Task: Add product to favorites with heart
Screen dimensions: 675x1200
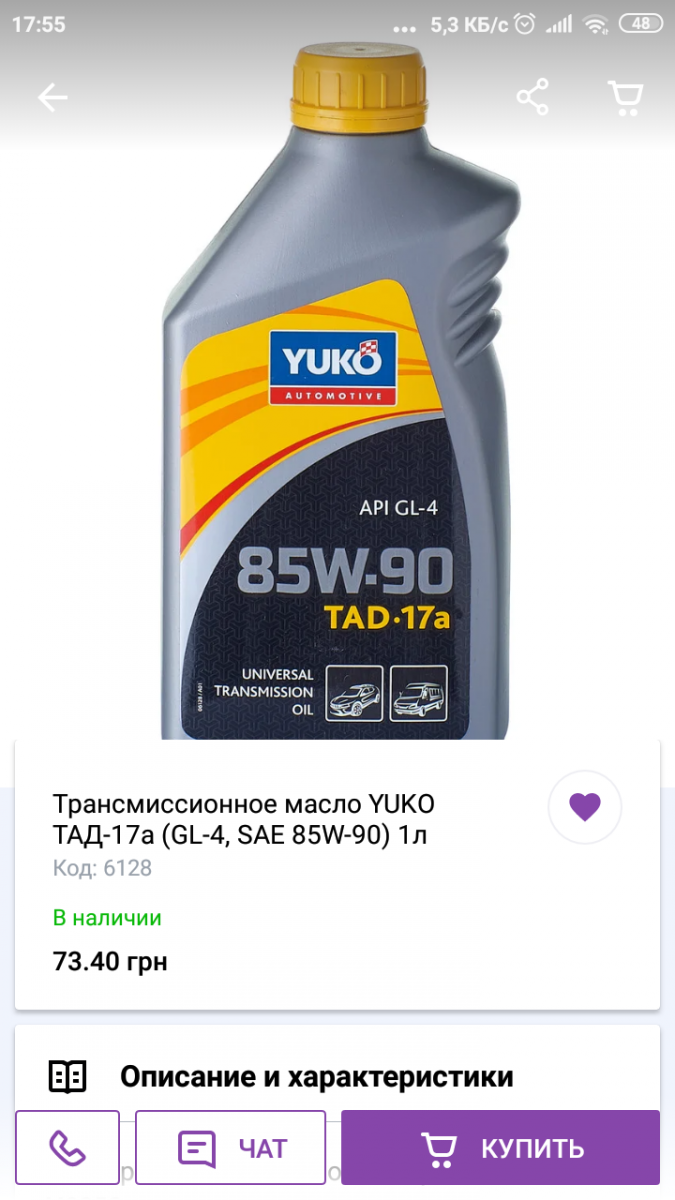Action: 585,806
